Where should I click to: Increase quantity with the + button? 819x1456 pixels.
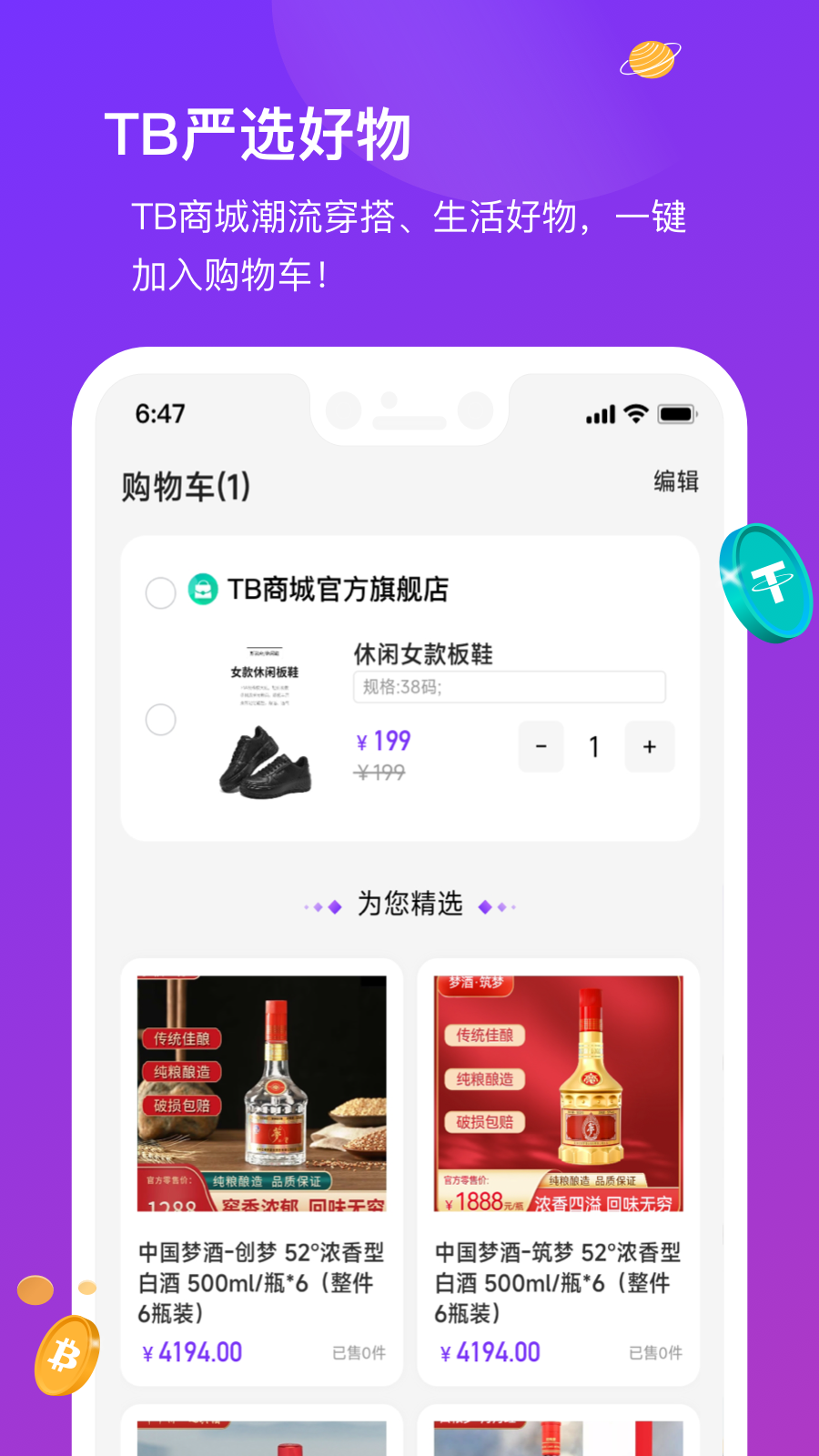650,746
